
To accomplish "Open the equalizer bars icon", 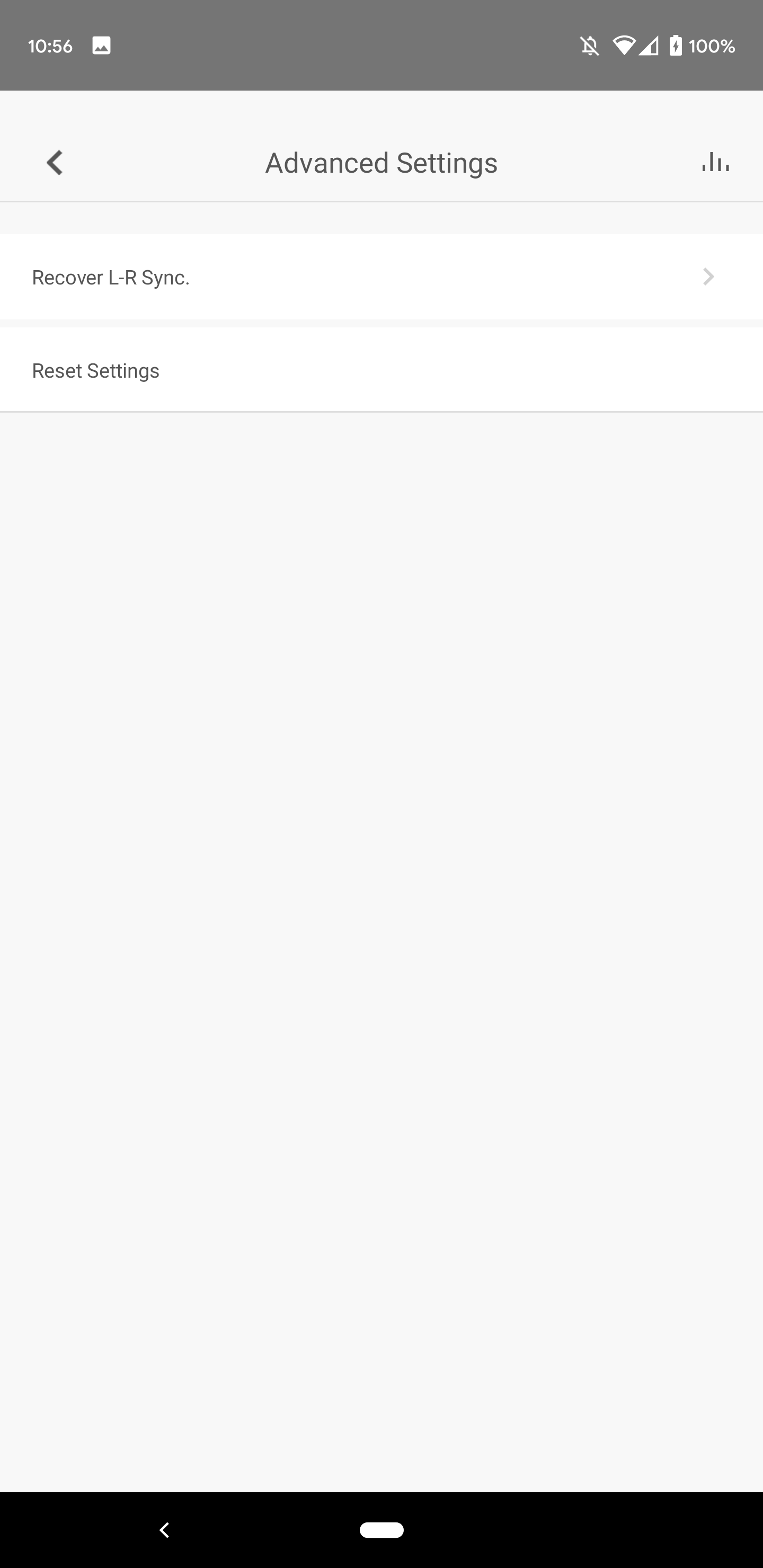I will (715, 163).
